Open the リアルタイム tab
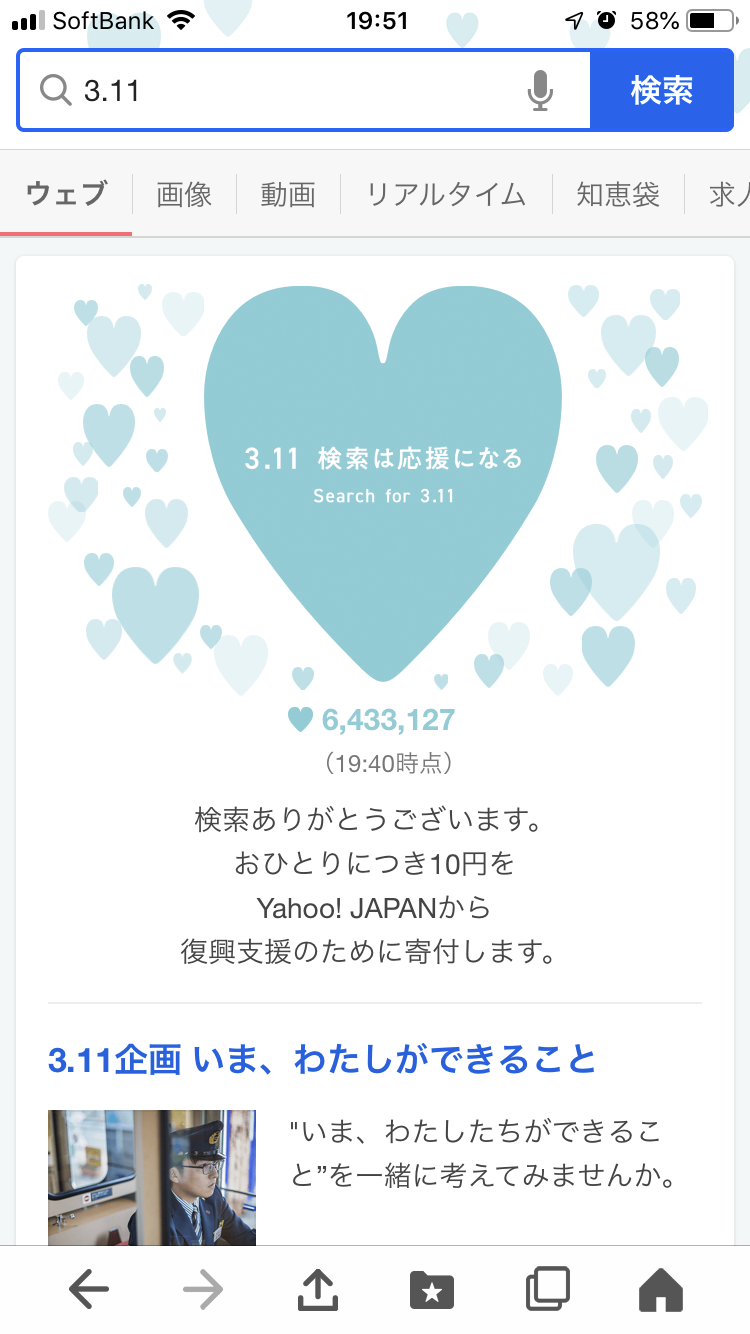 (446, 194)
